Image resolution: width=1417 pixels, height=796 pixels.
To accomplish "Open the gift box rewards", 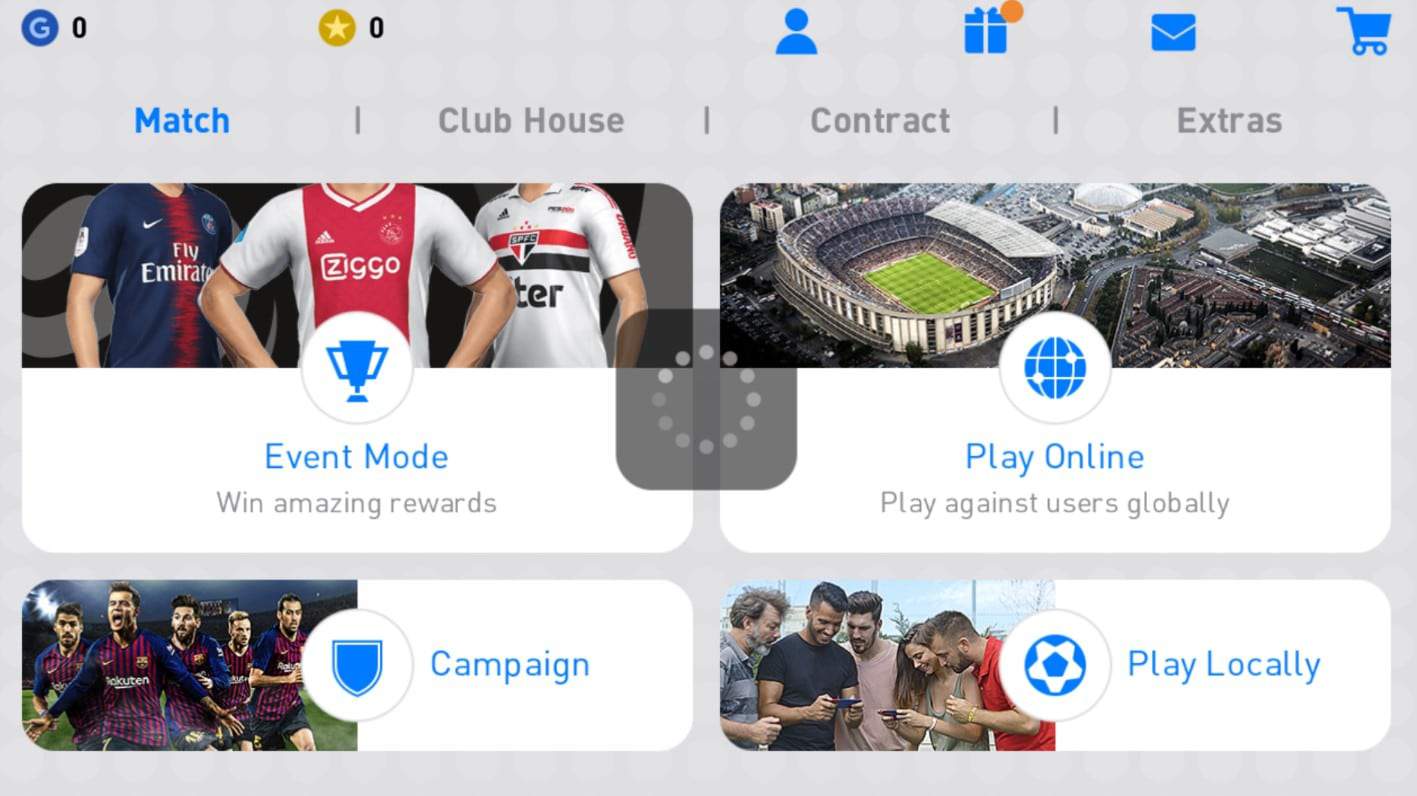I will click(x=986, y=31).
